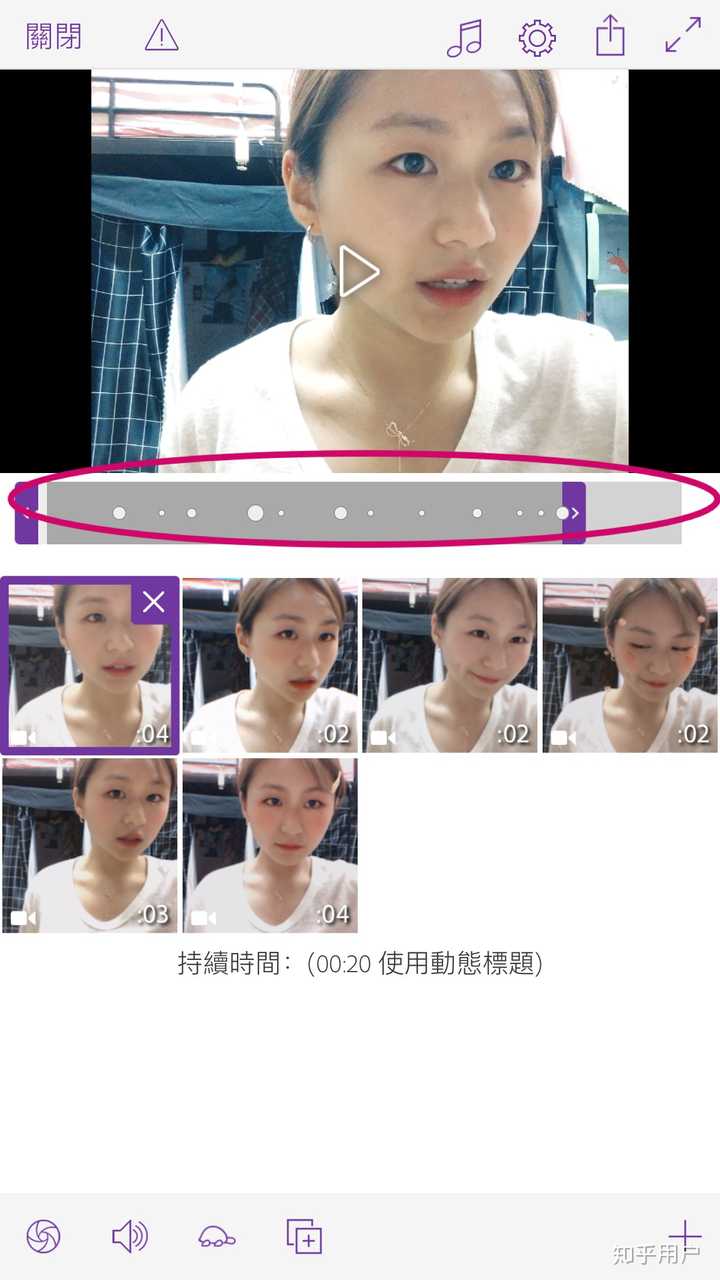Open the warning triangle alert
This screenshot has height=1280, width=720.
tap(161, 37)
